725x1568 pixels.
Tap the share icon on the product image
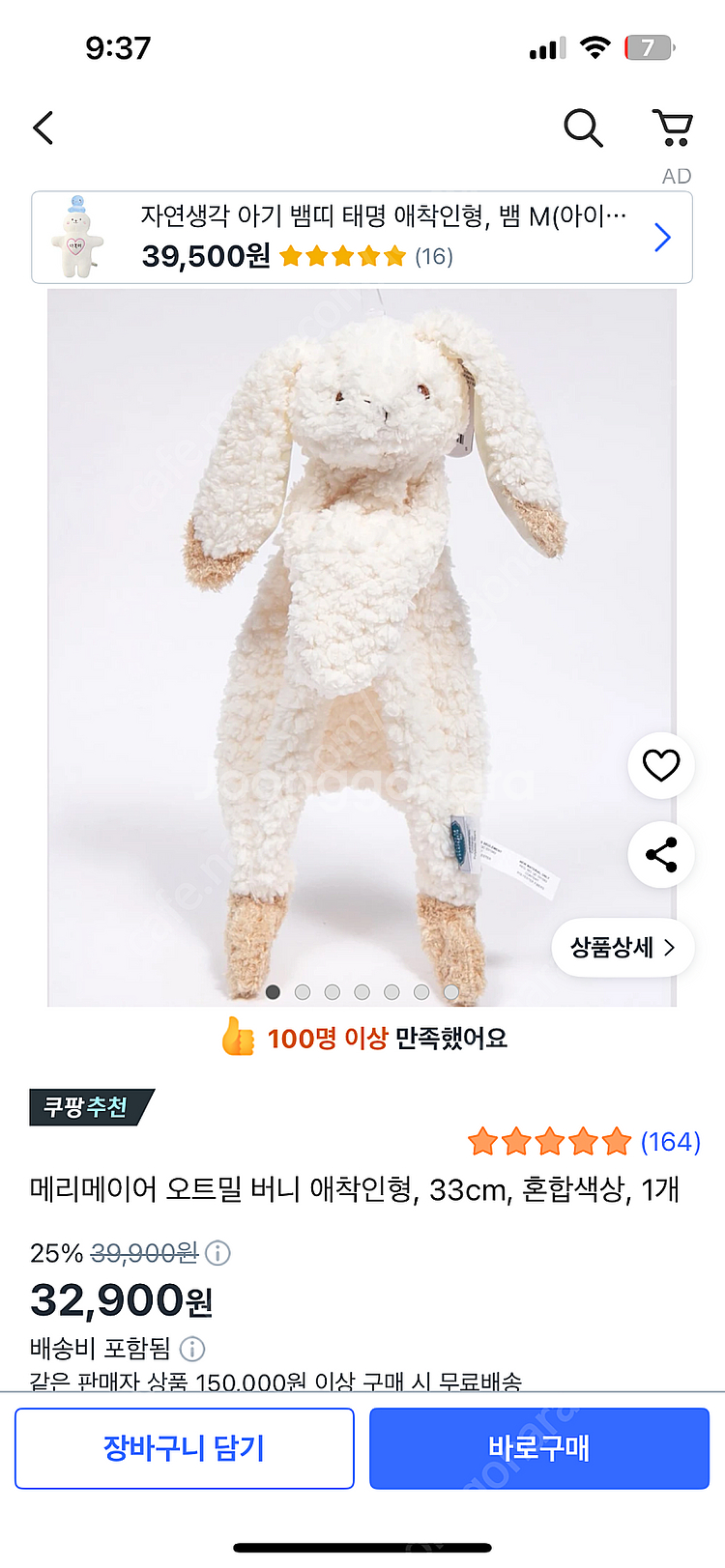[660, 854]
